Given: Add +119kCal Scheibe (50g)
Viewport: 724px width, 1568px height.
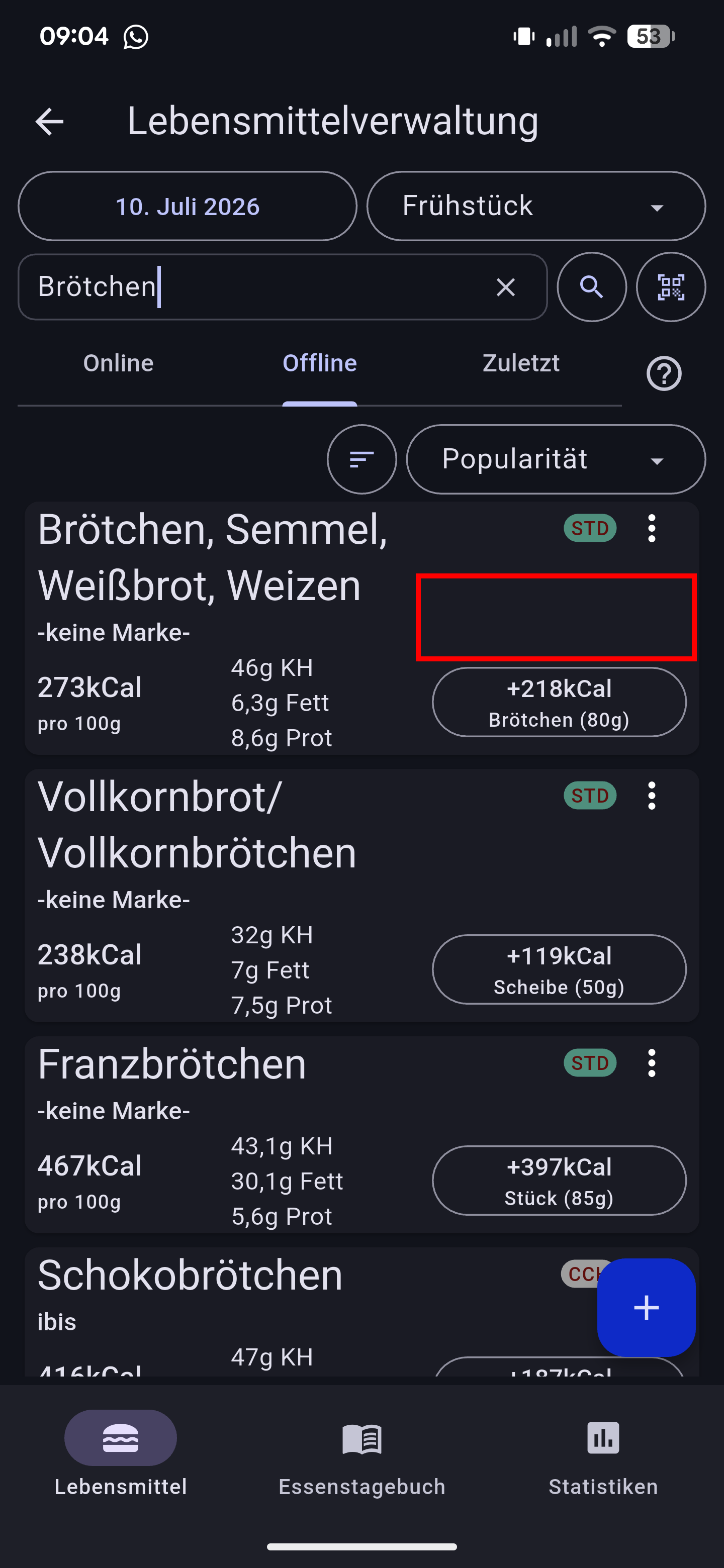Looking at the screenshot, I should (559, 969).
